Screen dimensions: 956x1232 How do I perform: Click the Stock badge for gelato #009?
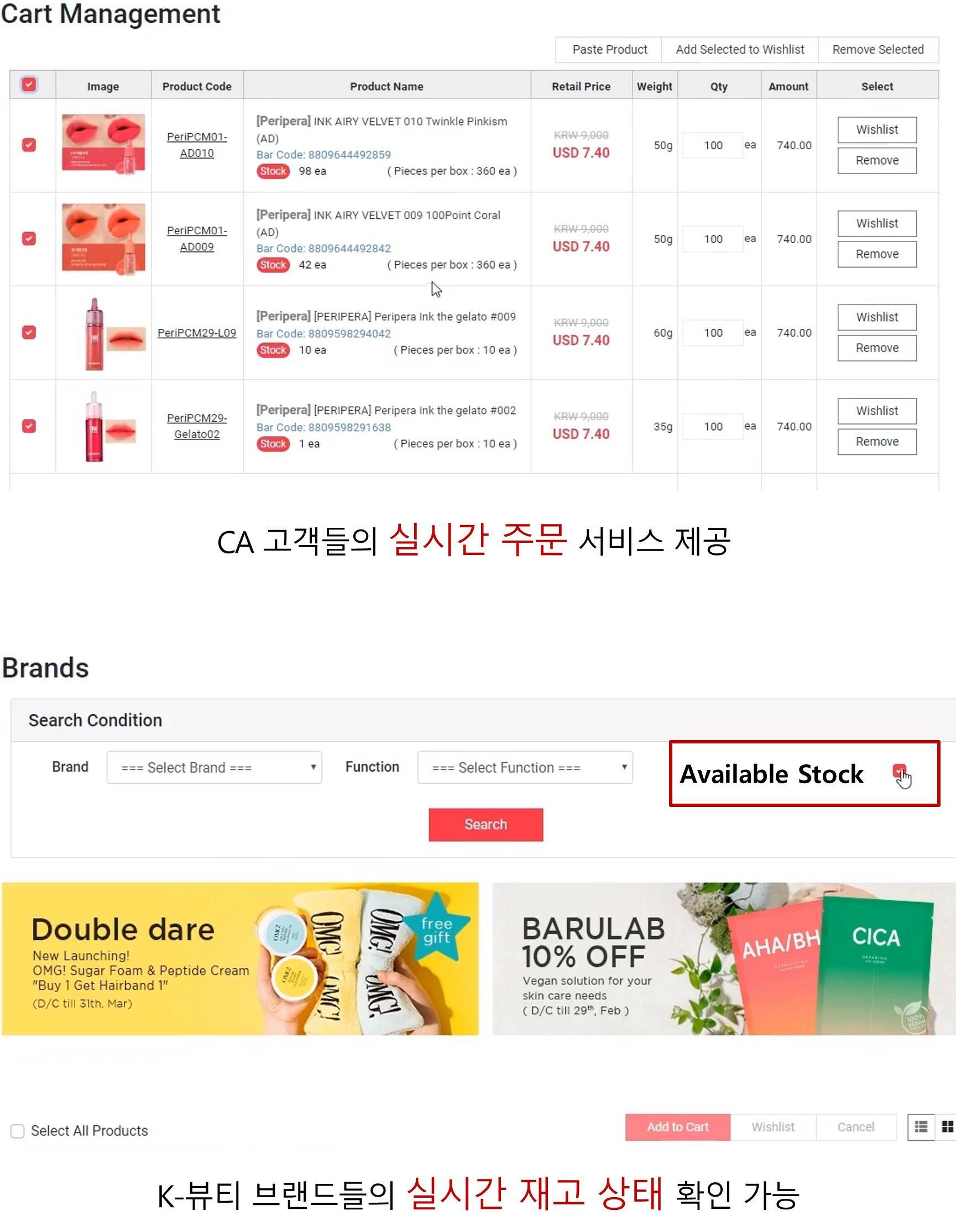(x=273, y=350)
